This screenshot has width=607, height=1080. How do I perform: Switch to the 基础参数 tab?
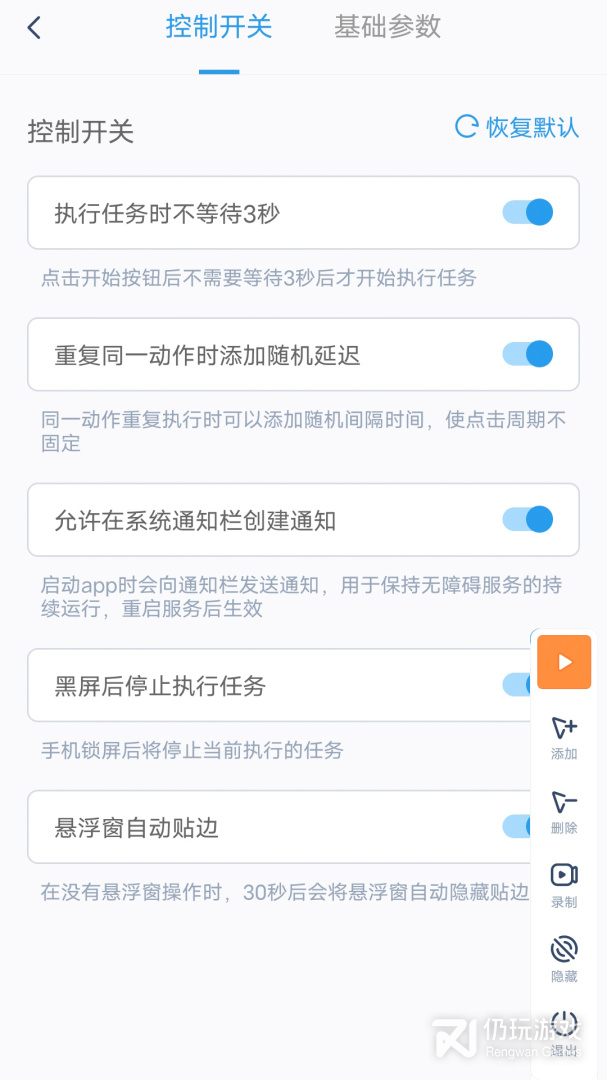click(387, 27)
